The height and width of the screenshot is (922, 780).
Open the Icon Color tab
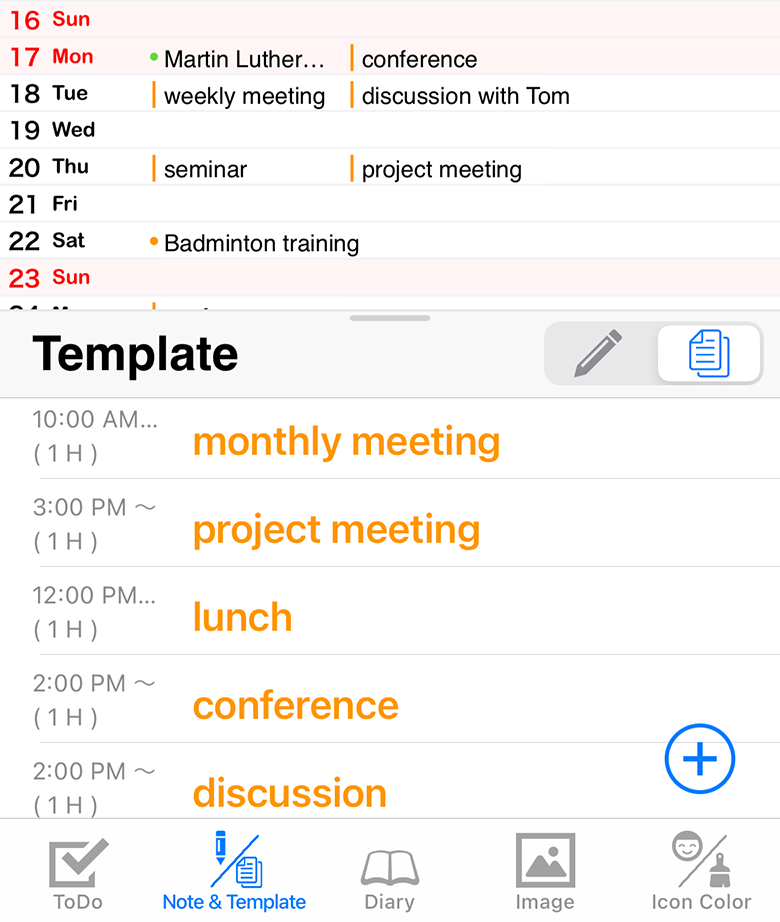701,874
